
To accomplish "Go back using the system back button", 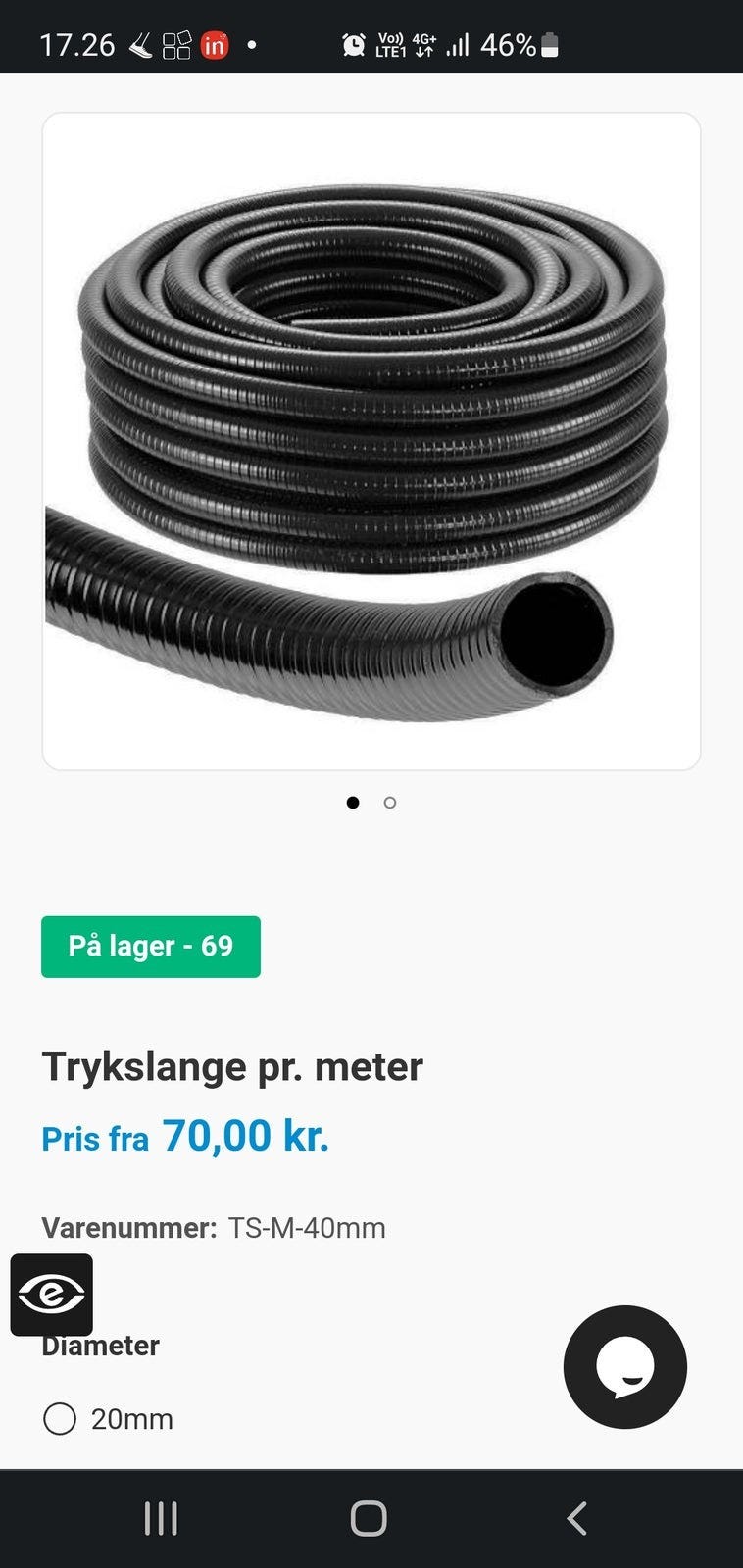I will [x=576, y=1518].
